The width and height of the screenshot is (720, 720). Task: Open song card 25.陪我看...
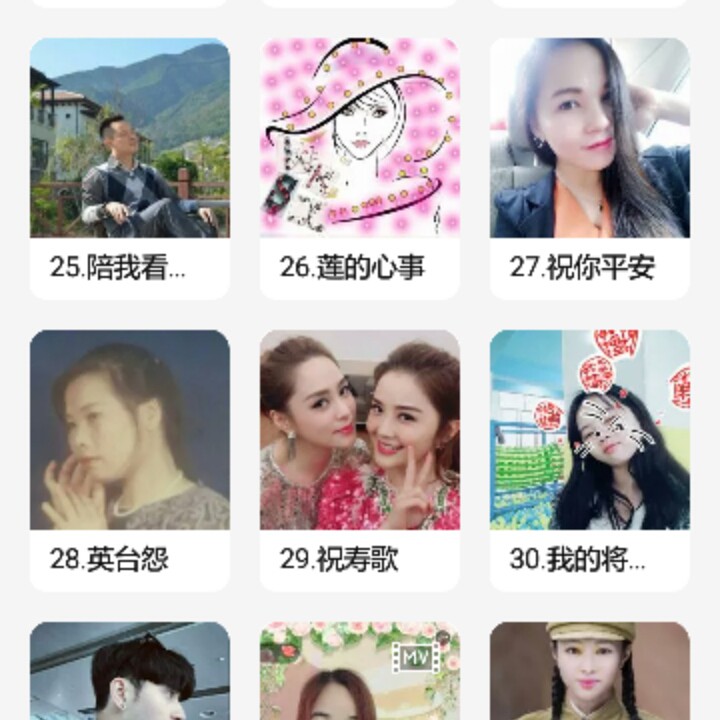click(x=130, y=168)
